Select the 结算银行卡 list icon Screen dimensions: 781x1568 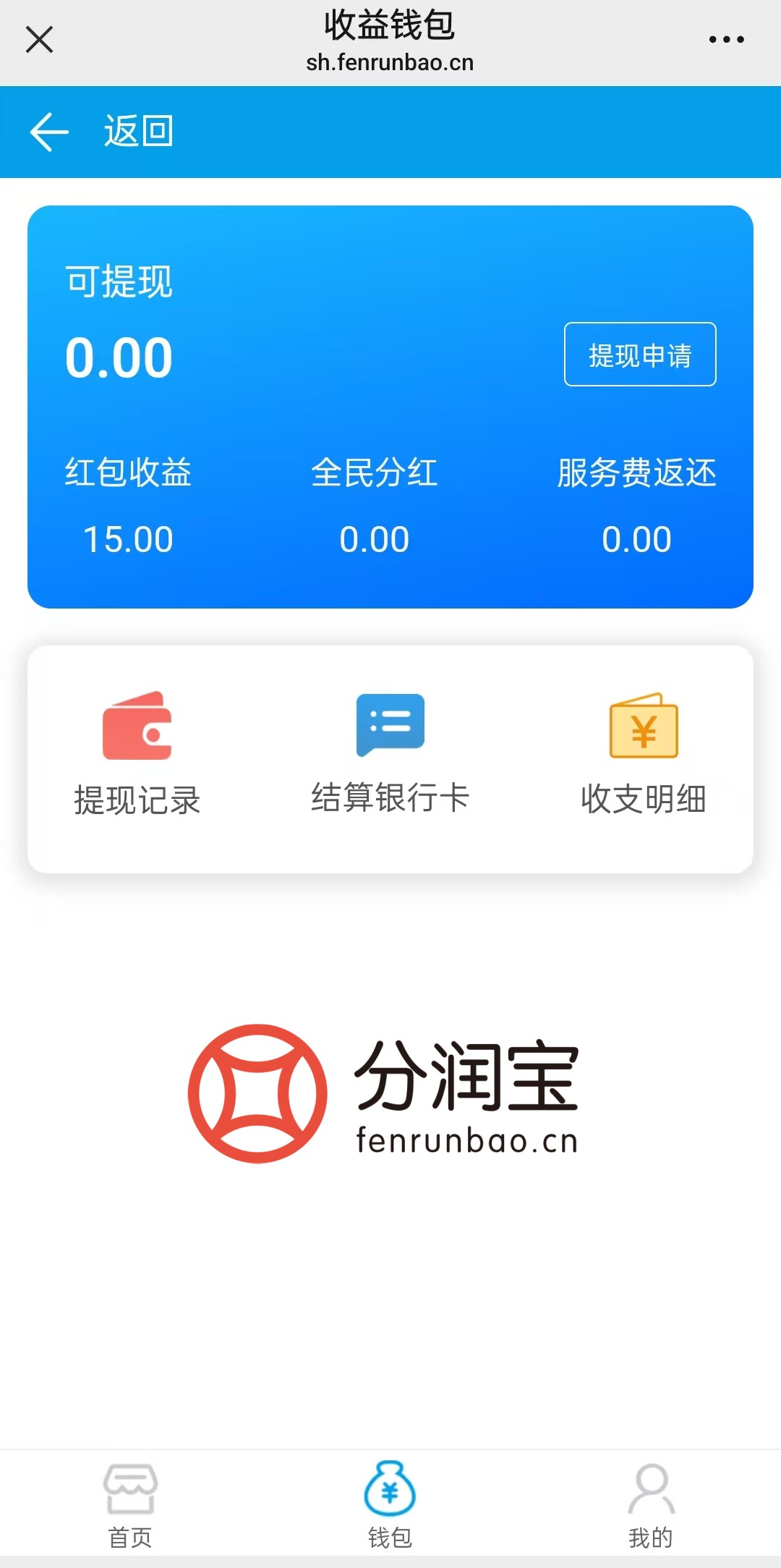coord(389,726)
